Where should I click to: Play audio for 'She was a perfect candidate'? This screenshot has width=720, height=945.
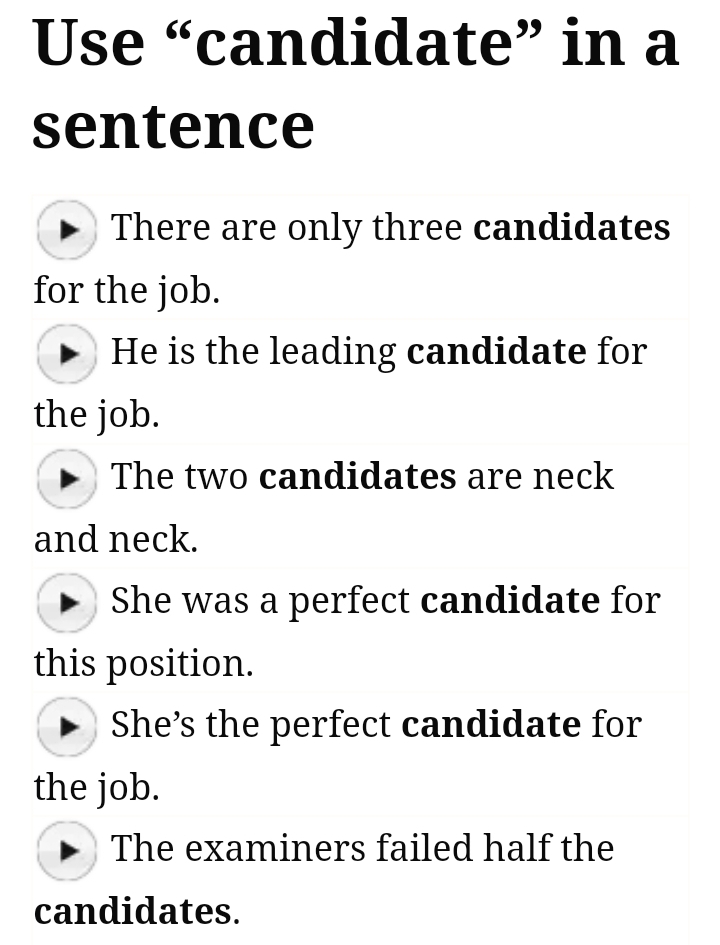66,603
